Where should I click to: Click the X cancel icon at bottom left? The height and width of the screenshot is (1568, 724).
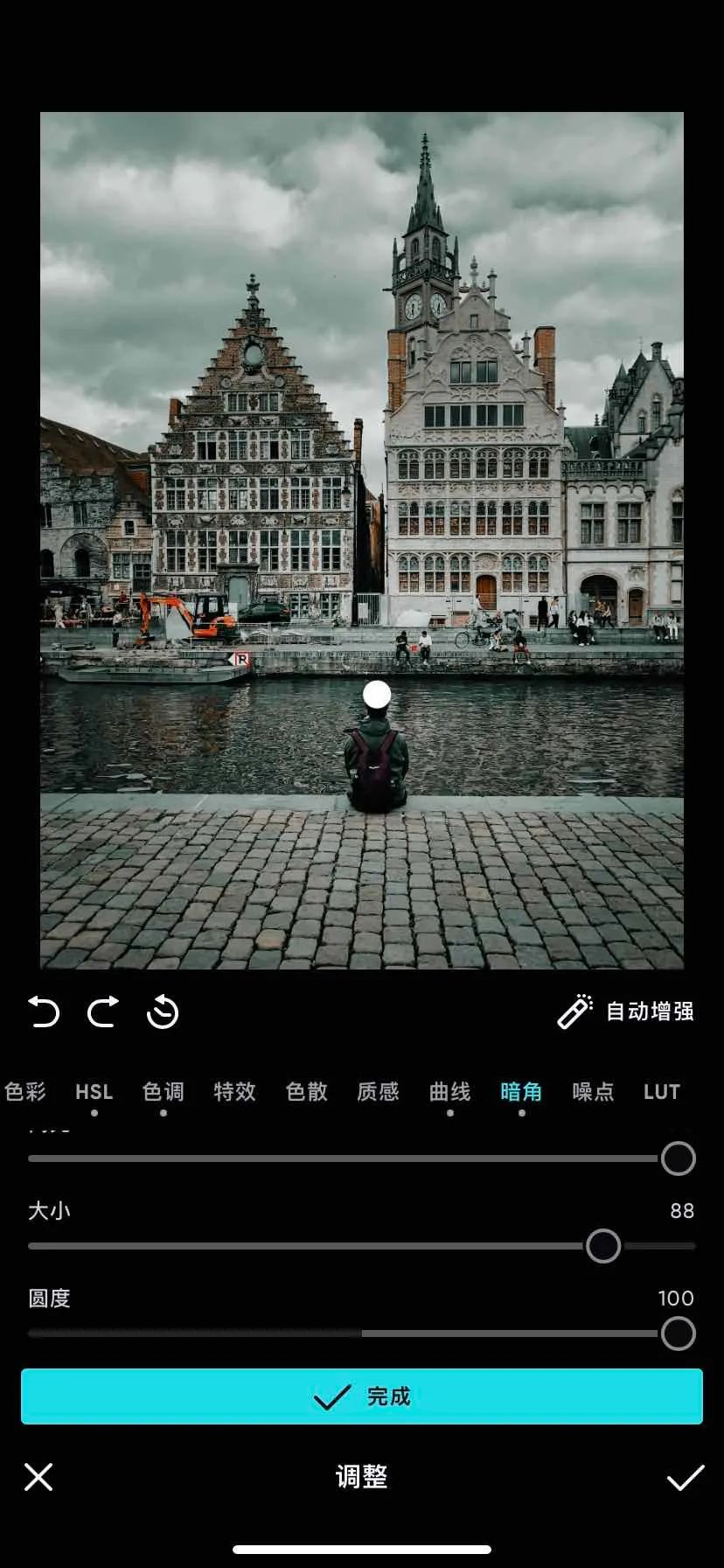click(x=38, y=1477)
